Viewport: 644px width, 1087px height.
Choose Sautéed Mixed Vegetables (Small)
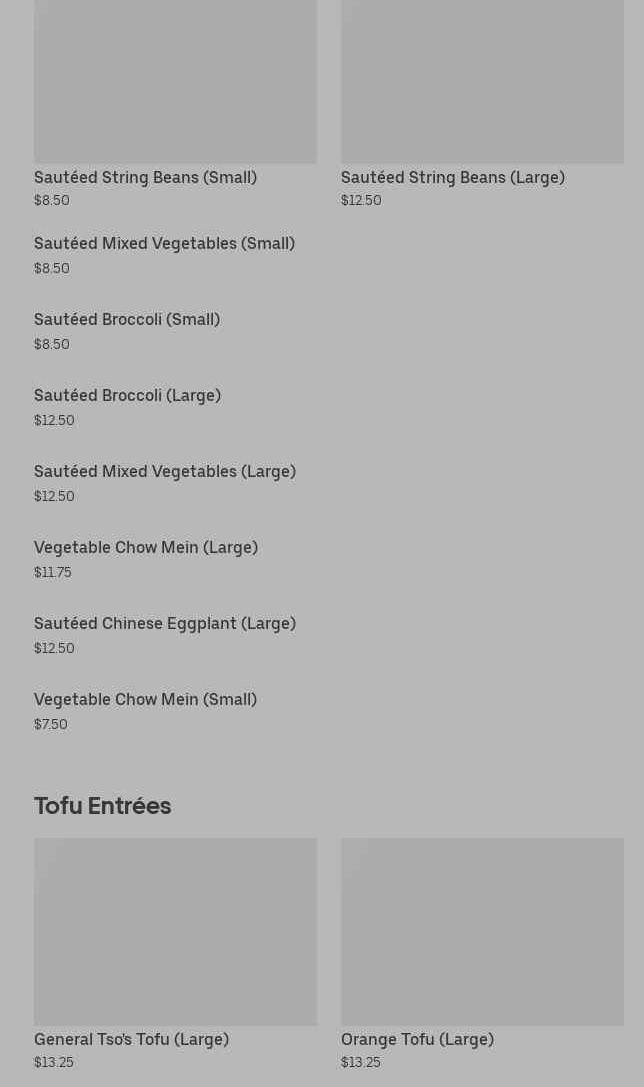[164, 244]
